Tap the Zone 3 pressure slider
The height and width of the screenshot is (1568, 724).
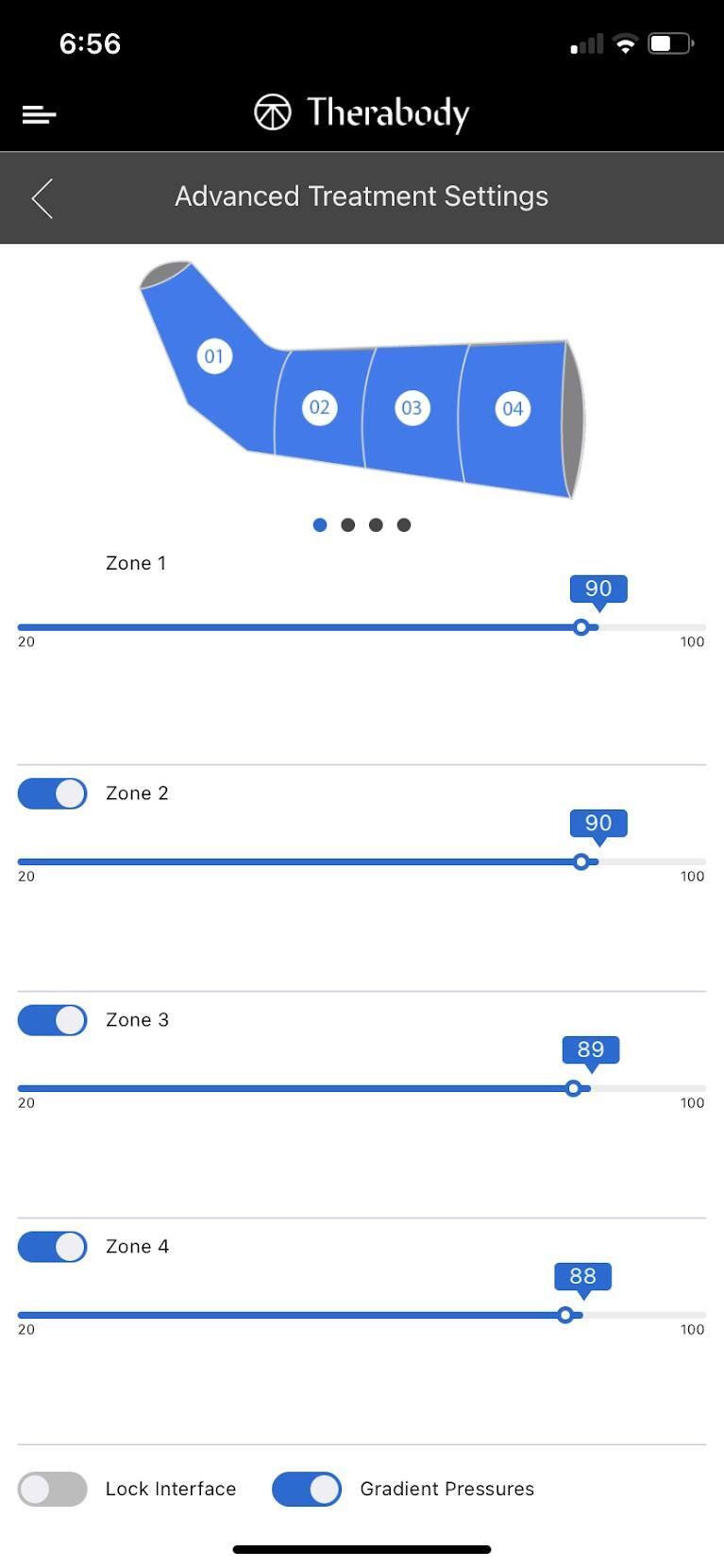tap(573, 1088)
